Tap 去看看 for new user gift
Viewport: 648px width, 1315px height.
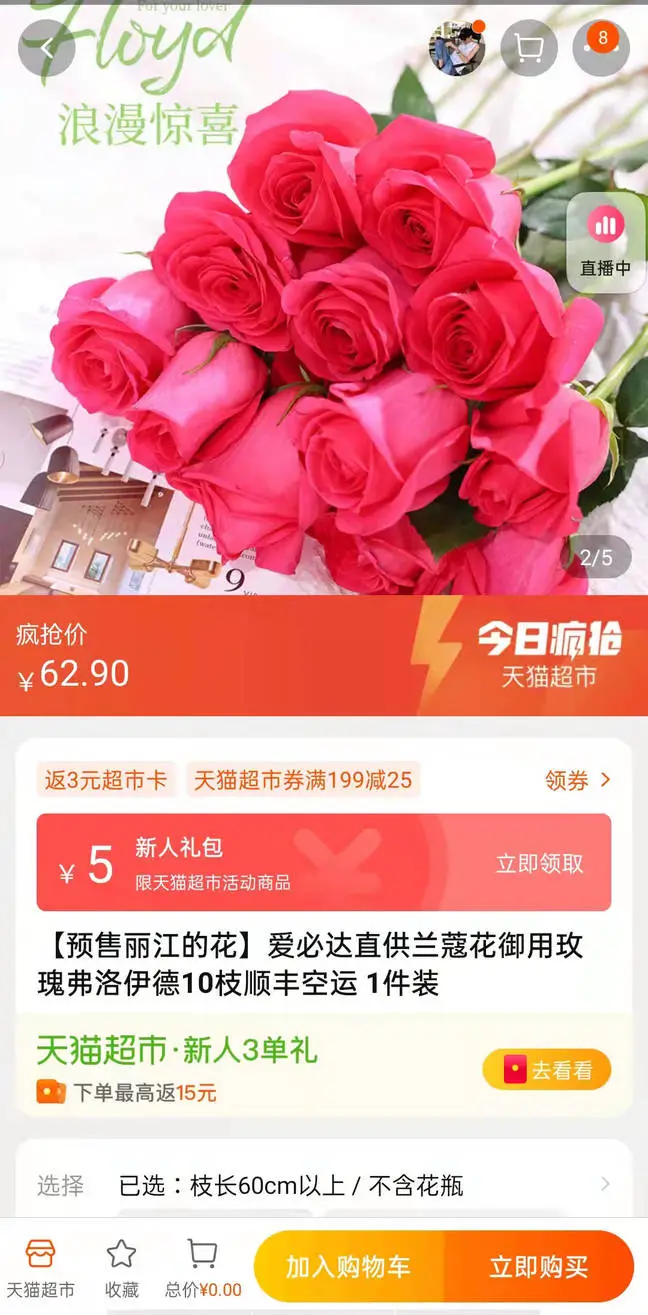(546, 1069)
